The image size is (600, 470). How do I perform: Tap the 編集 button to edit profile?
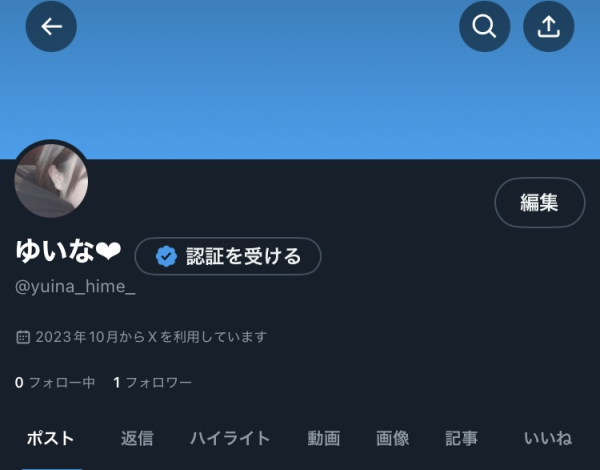pos(539,203)
